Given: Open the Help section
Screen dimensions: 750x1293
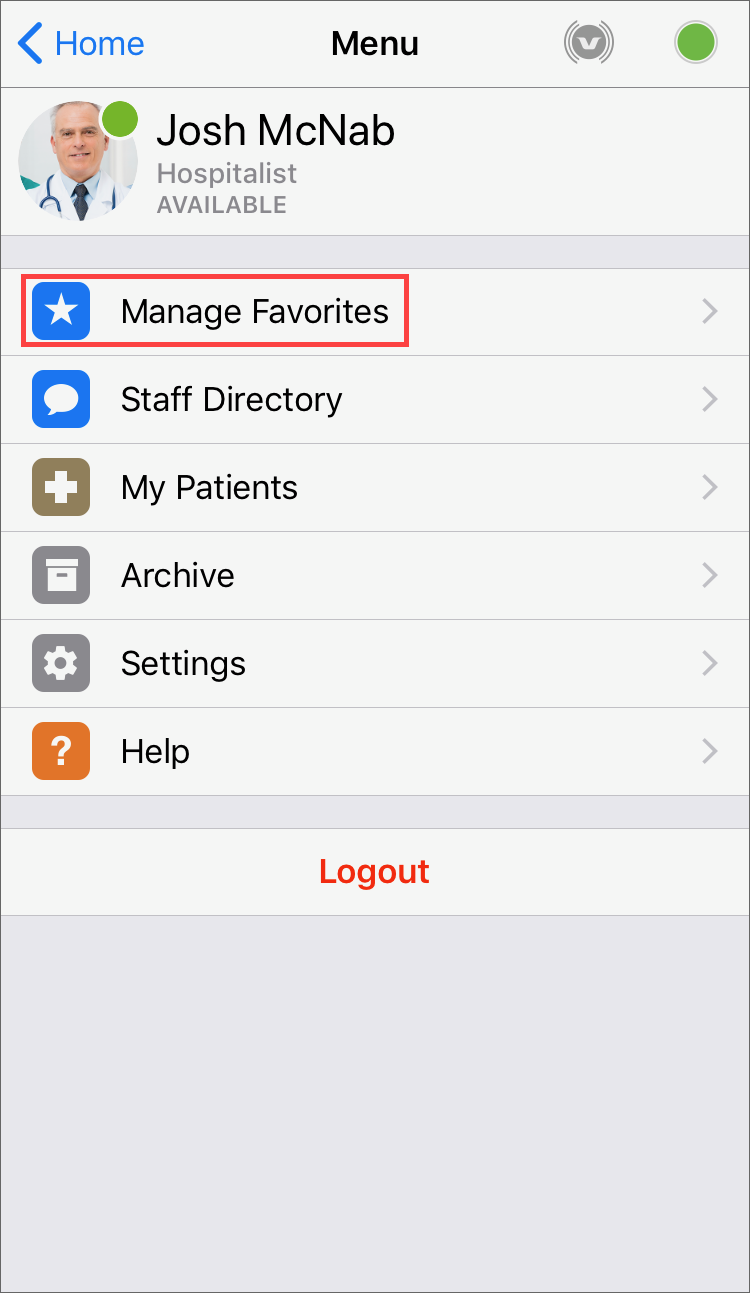Looking at the screenshot, I should [375, 752].
